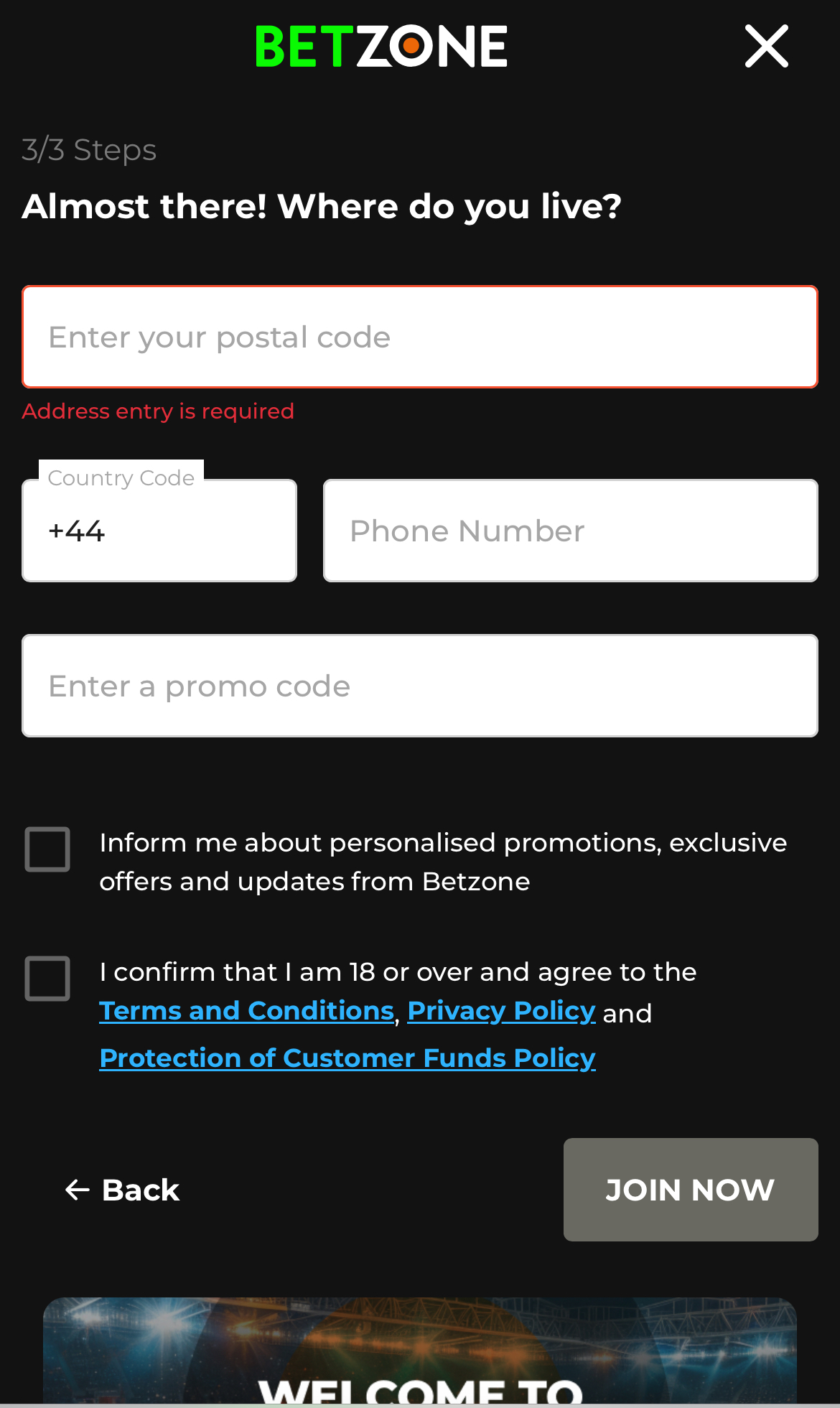
Task: Open the Terms and Conditions link
Action: (x=246, y=1010)
